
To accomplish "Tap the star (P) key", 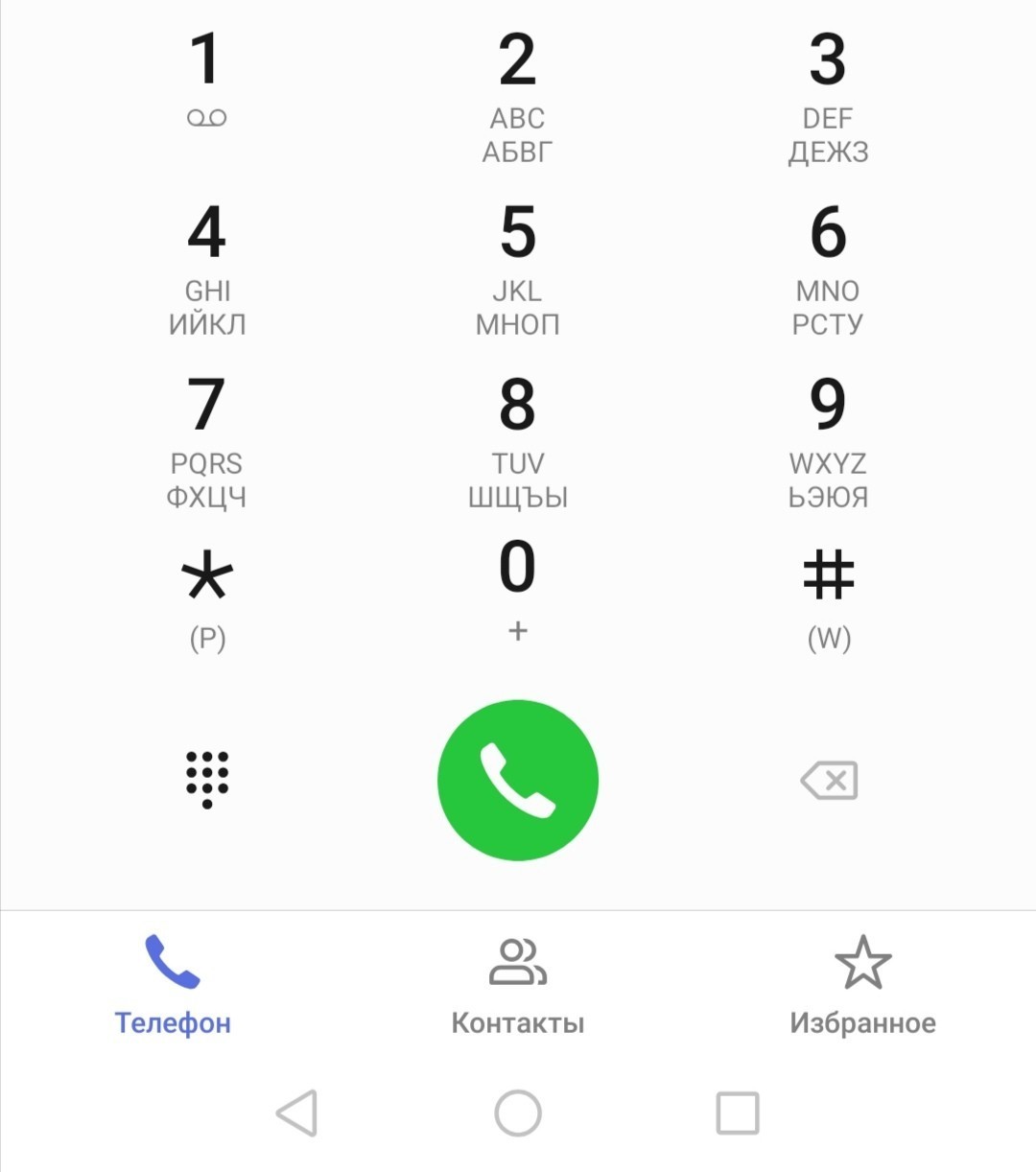I will click(x=206, y=599).
